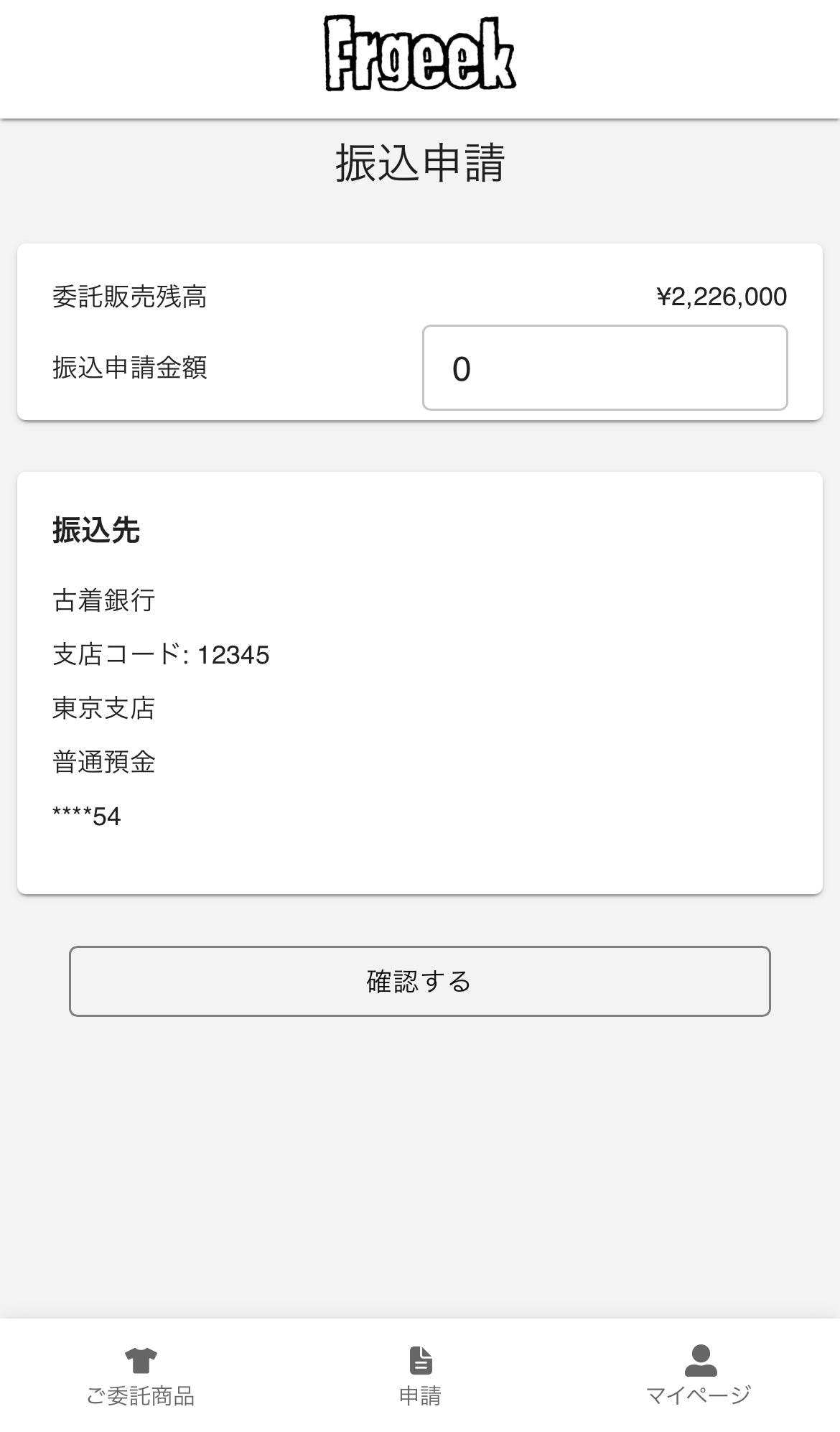Screen dimensions: 840x1432
Task: Select the masked account number ****54
Action: [x=86, y=815]
